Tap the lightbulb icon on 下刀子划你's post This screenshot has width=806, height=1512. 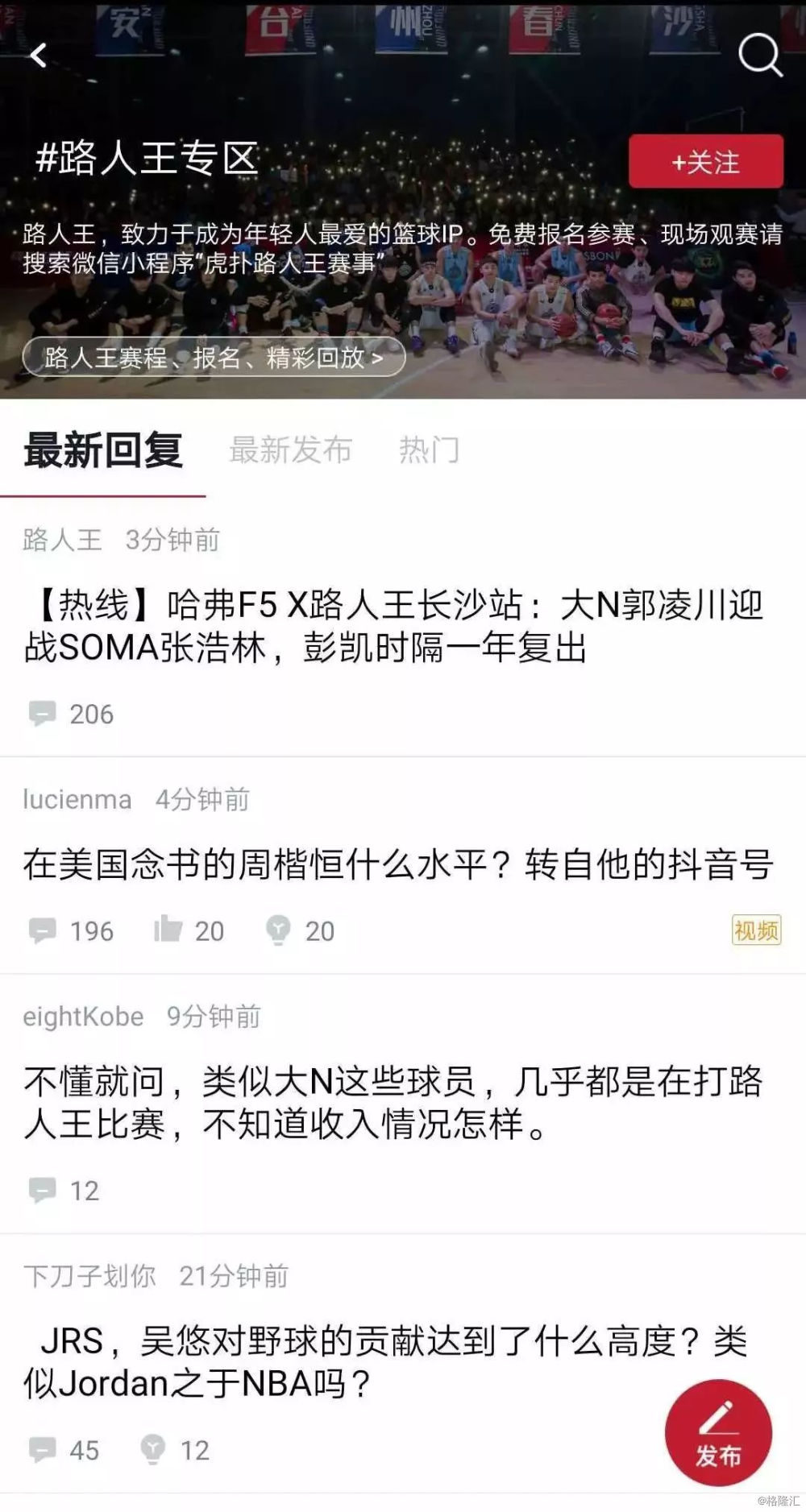(x=153, y=1449)
